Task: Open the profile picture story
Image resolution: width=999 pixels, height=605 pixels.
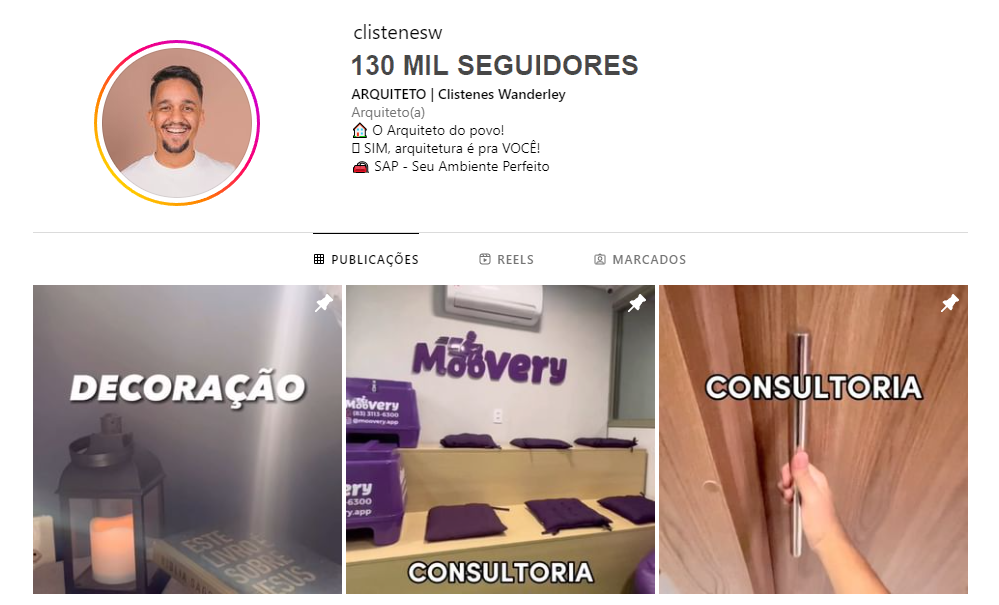Action: (x=177, y=123)
